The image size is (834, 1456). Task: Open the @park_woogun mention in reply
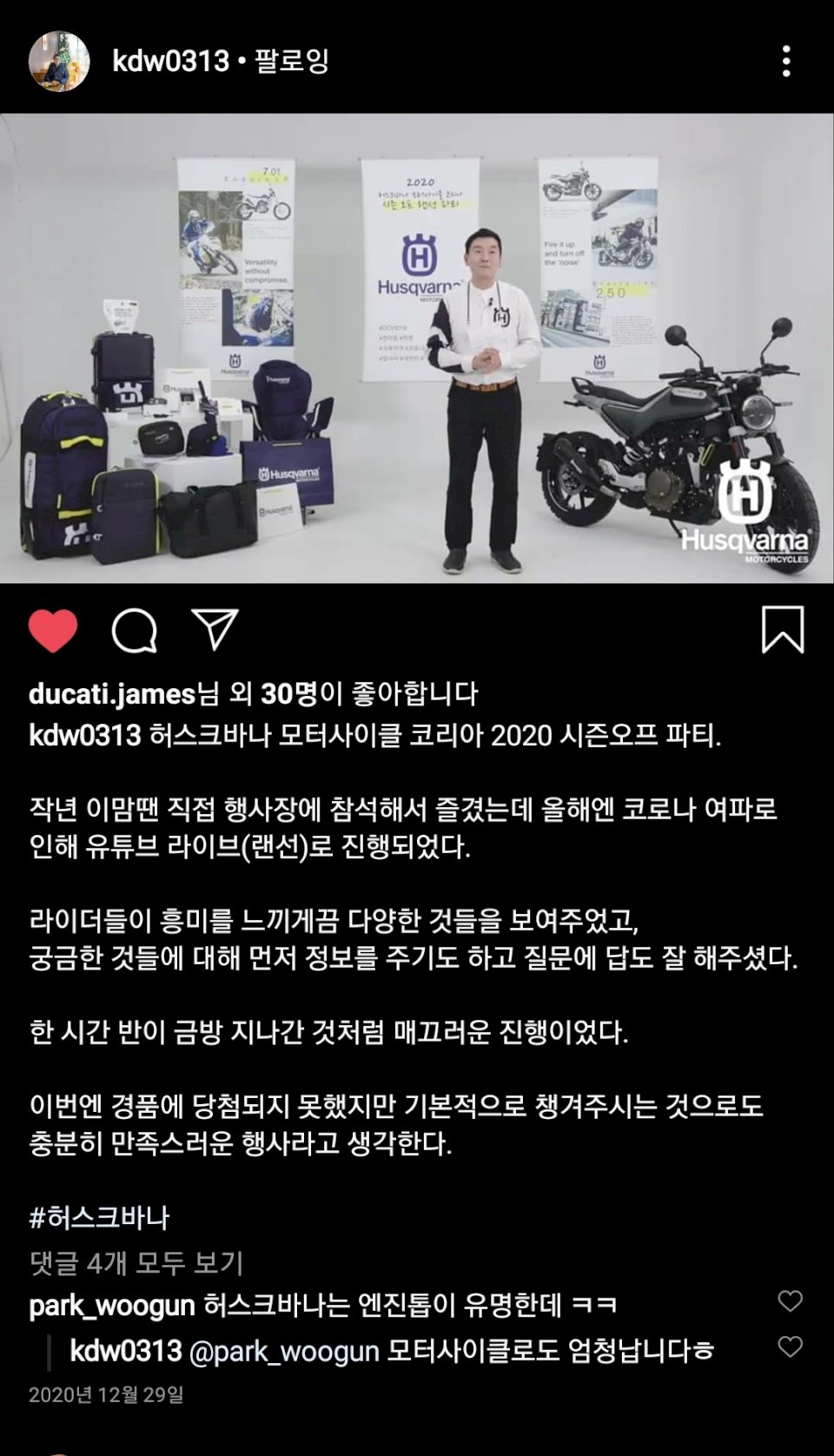(284, 1351)
